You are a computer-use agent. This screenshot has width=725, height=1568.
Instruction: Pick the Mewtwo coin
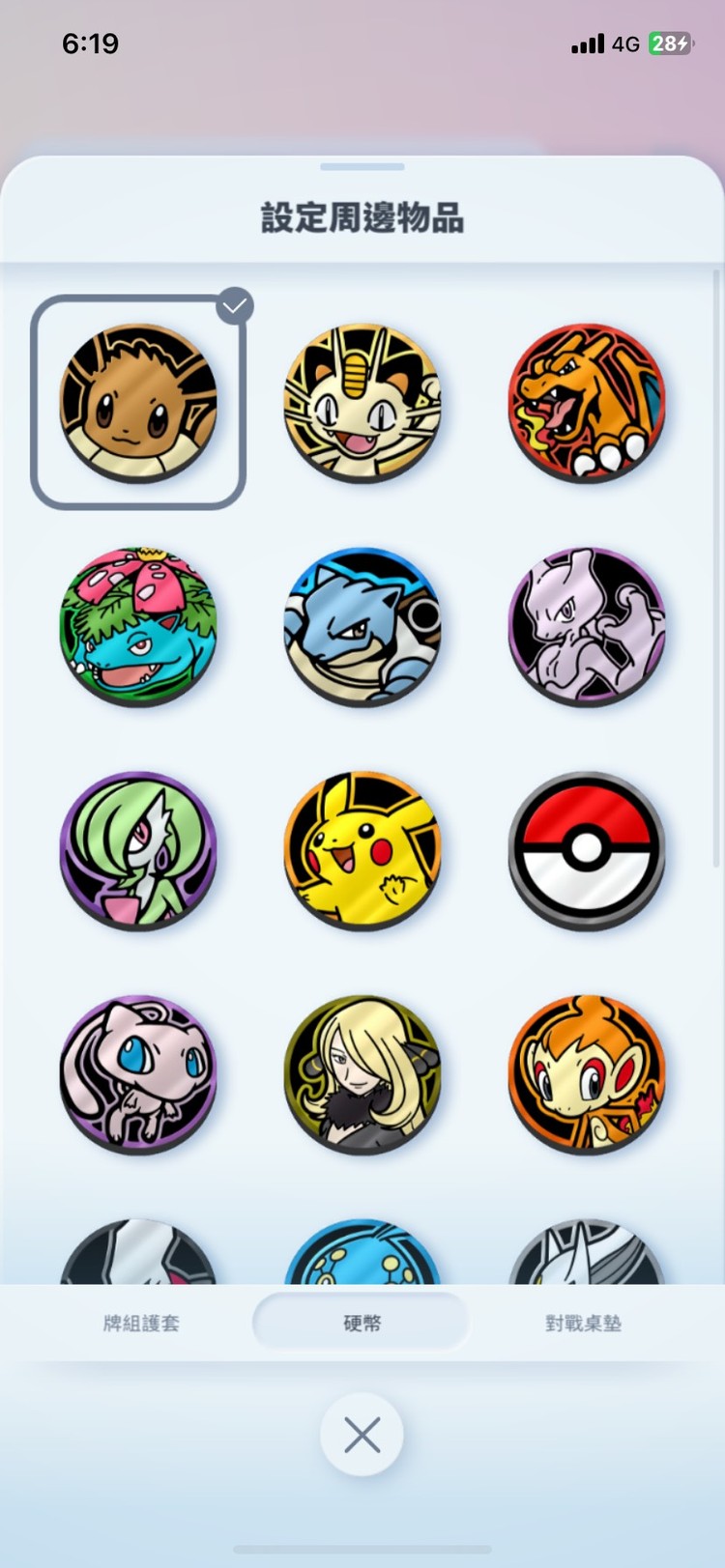click(x=587, y=626)
